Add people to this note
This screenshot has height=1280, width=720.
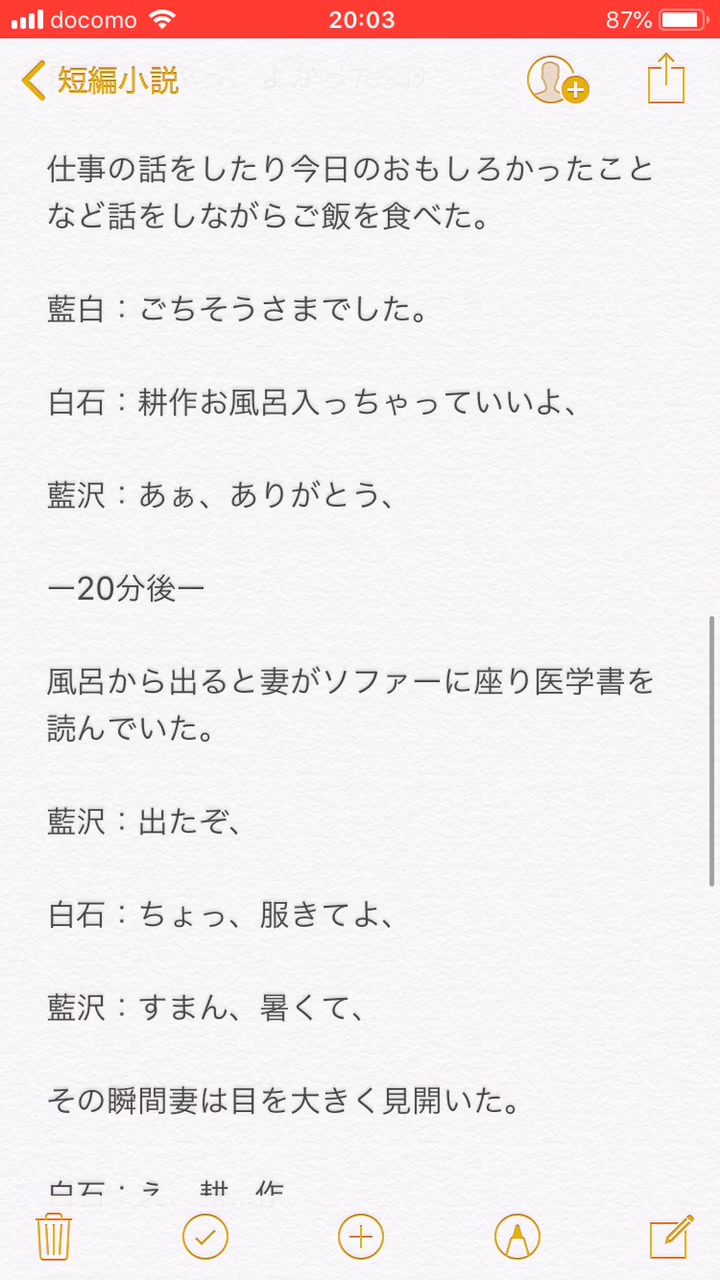[556, 80]
